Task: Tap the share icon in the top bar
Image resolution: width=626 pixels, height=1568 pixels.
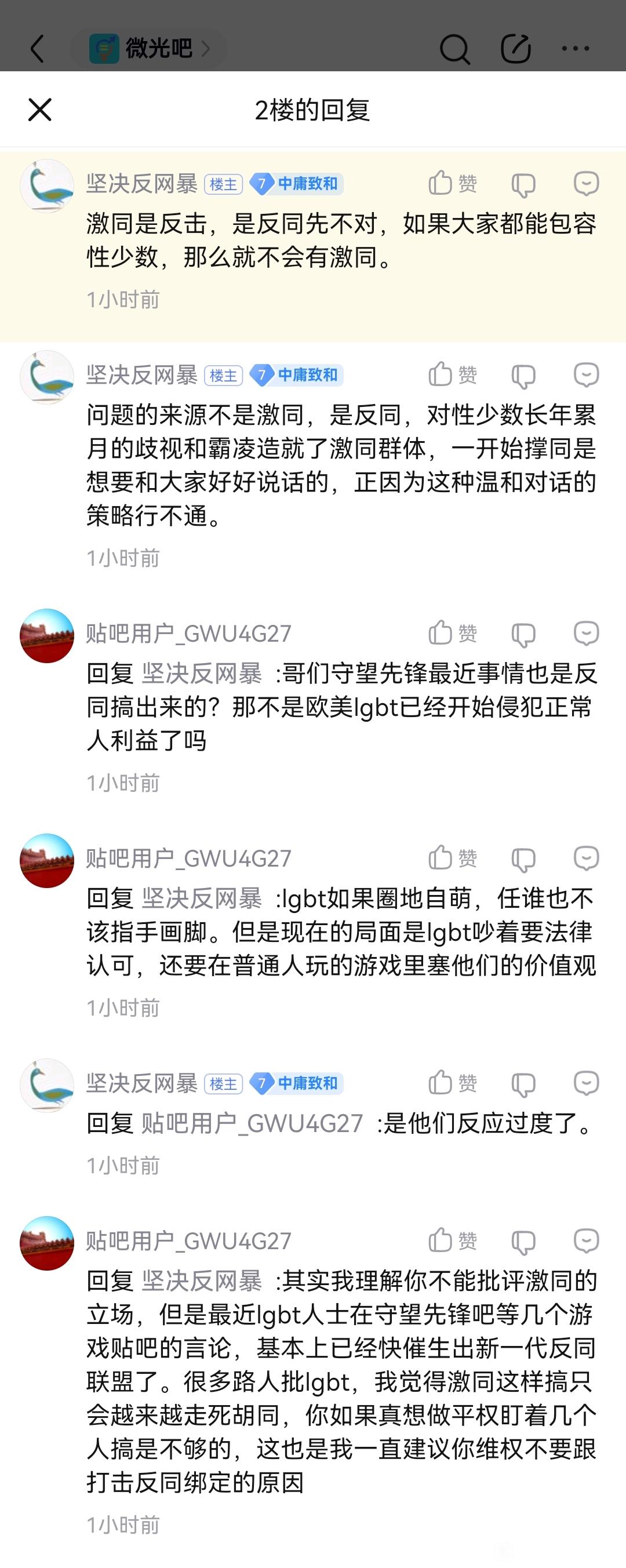Action: pyautogui.click(x=516, y=49)
